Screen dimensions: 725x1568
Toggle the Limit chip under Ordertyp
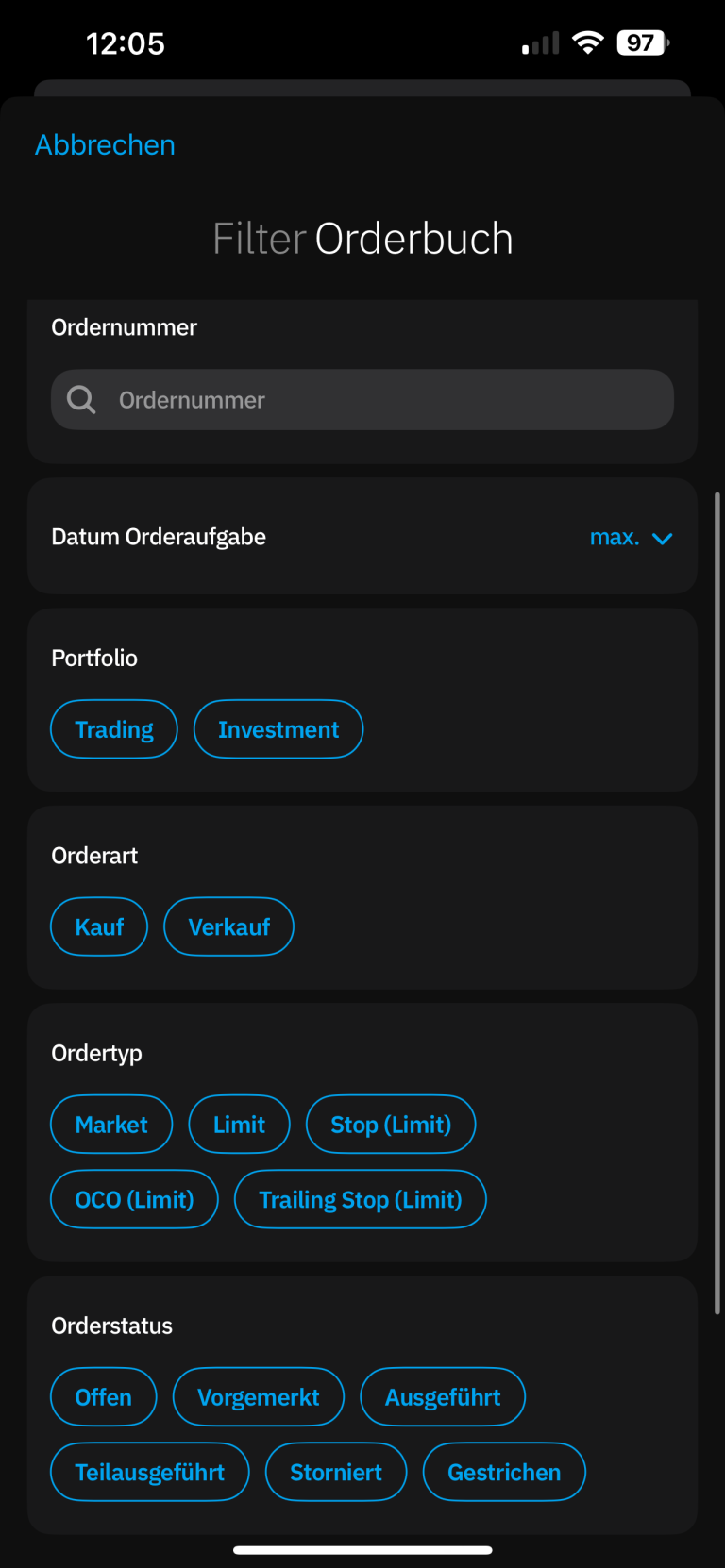pyautogui.click(x=239, y=1124)
